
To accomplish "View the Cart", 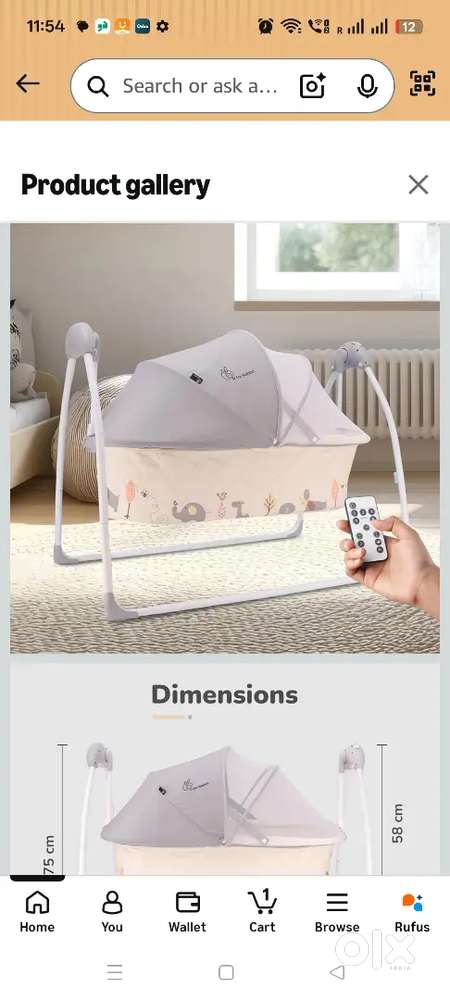I will [x=262, y=912].
